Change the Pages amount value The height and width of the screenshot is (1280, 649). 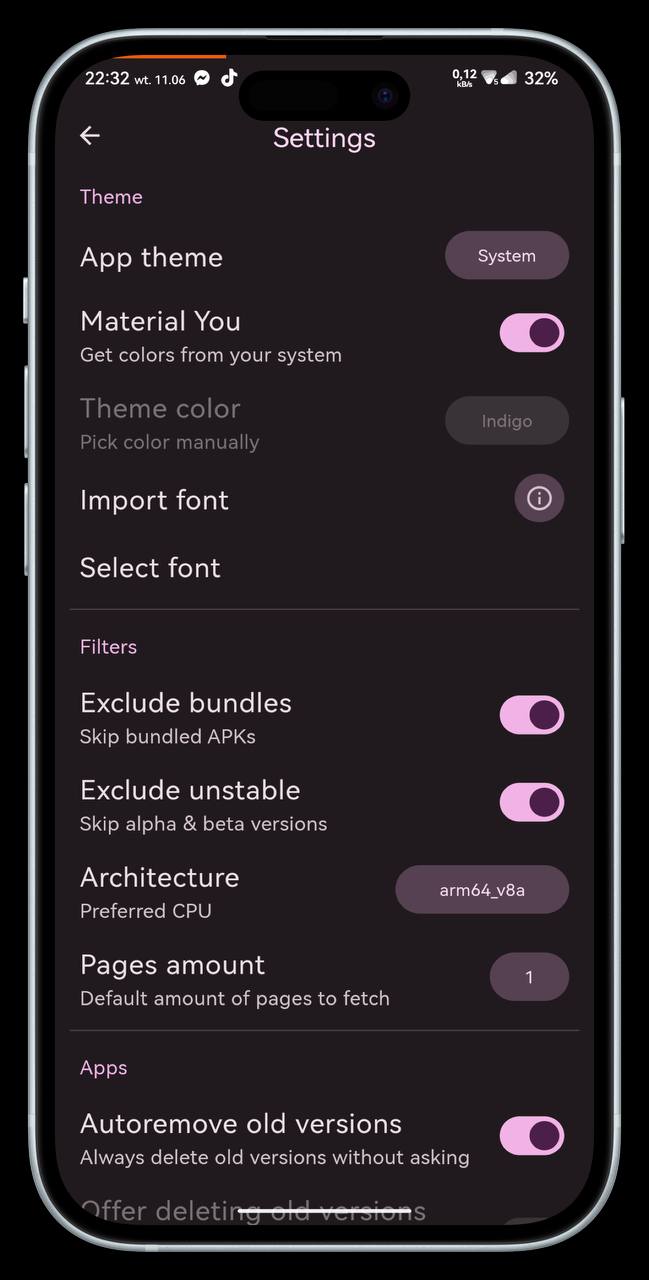[x=529, y=977]
